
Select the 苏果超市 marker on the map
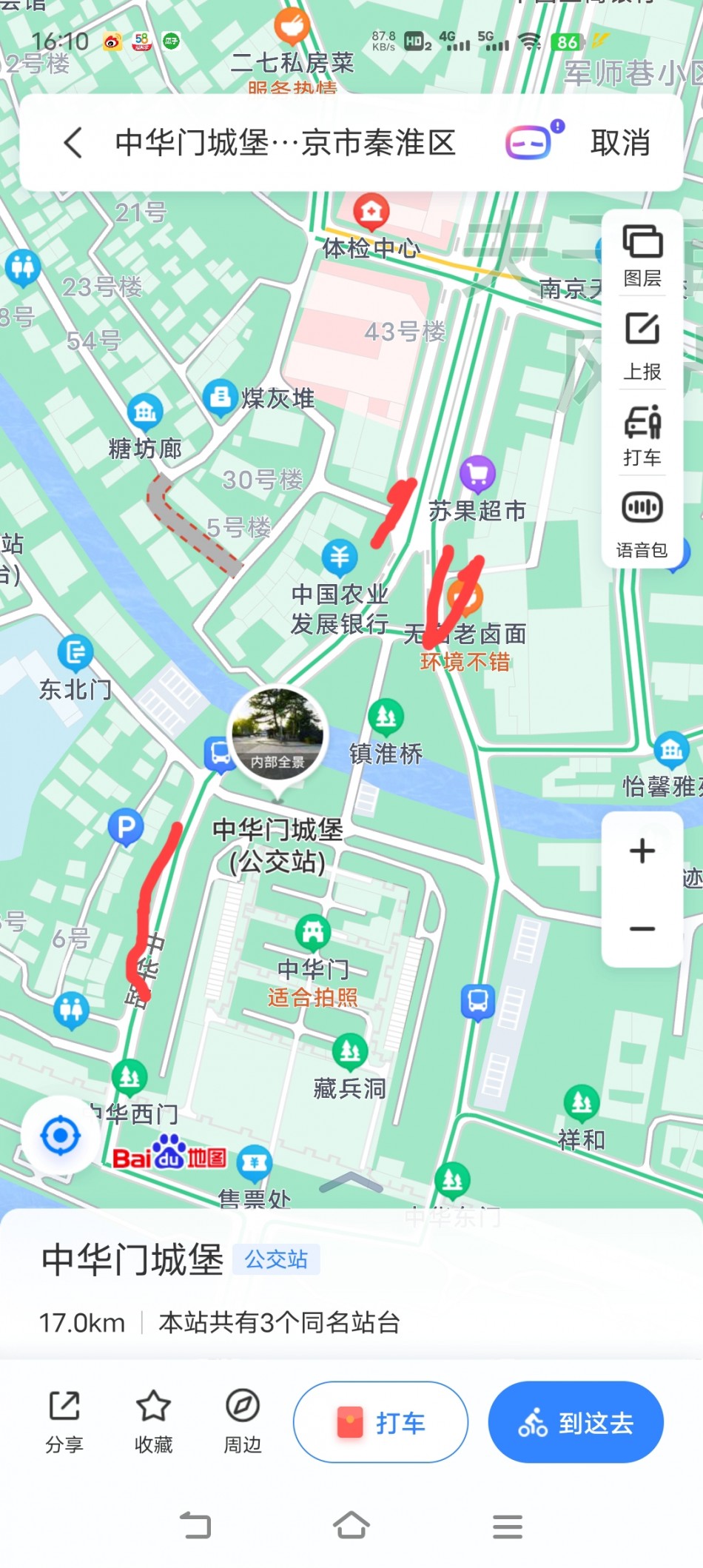tap(478, 475)
